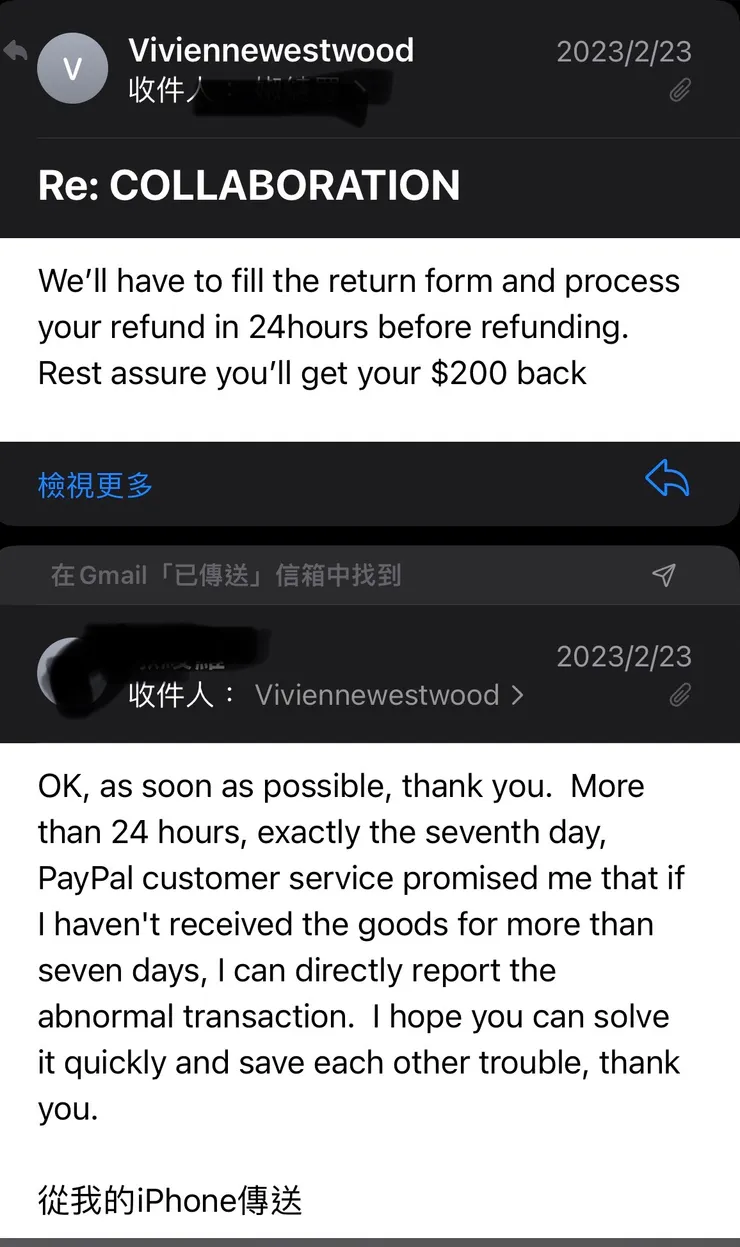
Task: Tap the reply arrow in the top-left corner
Action: coord(17,49)
